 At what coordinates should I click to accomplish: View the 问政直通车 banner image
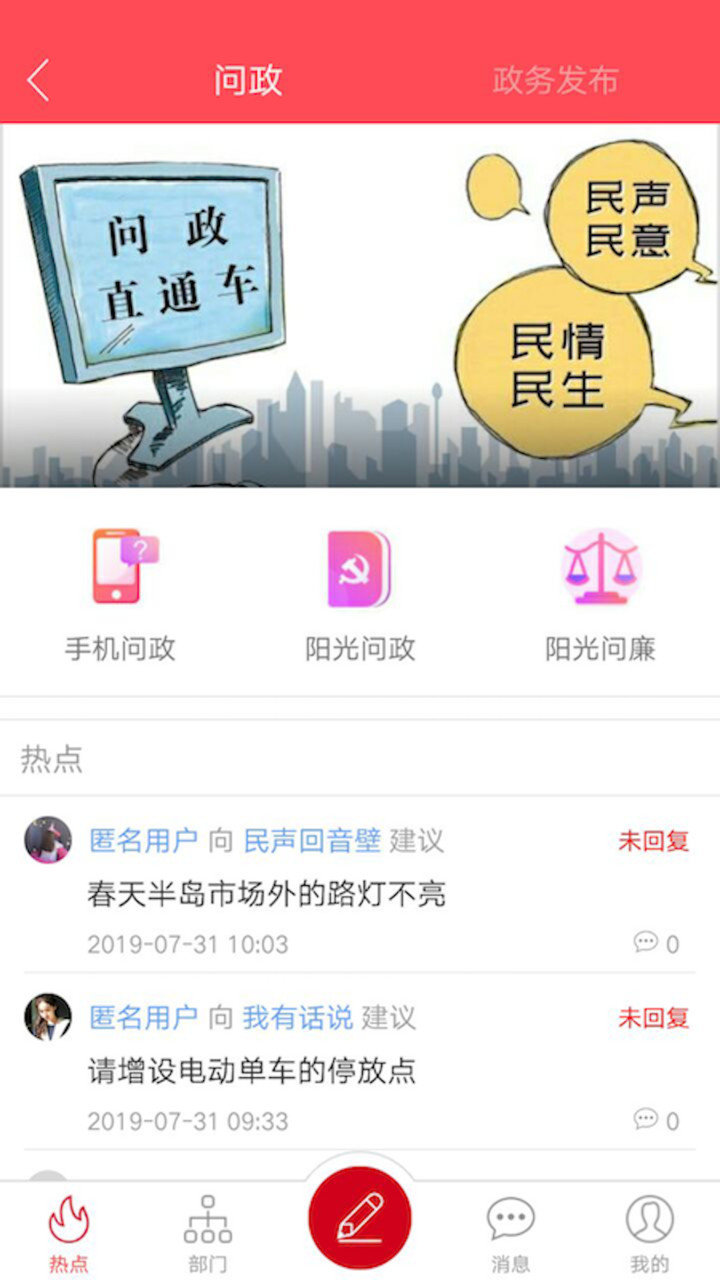[x=360, y=305]
